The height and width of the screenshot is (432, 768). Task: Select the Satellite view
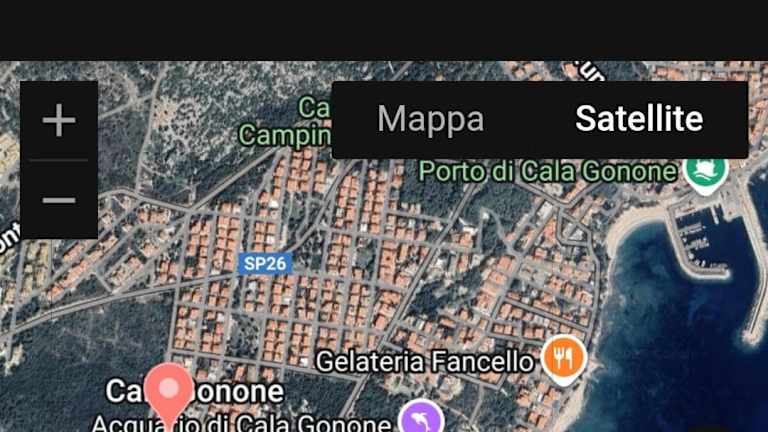pyautogui.click(x=639, y=119)
